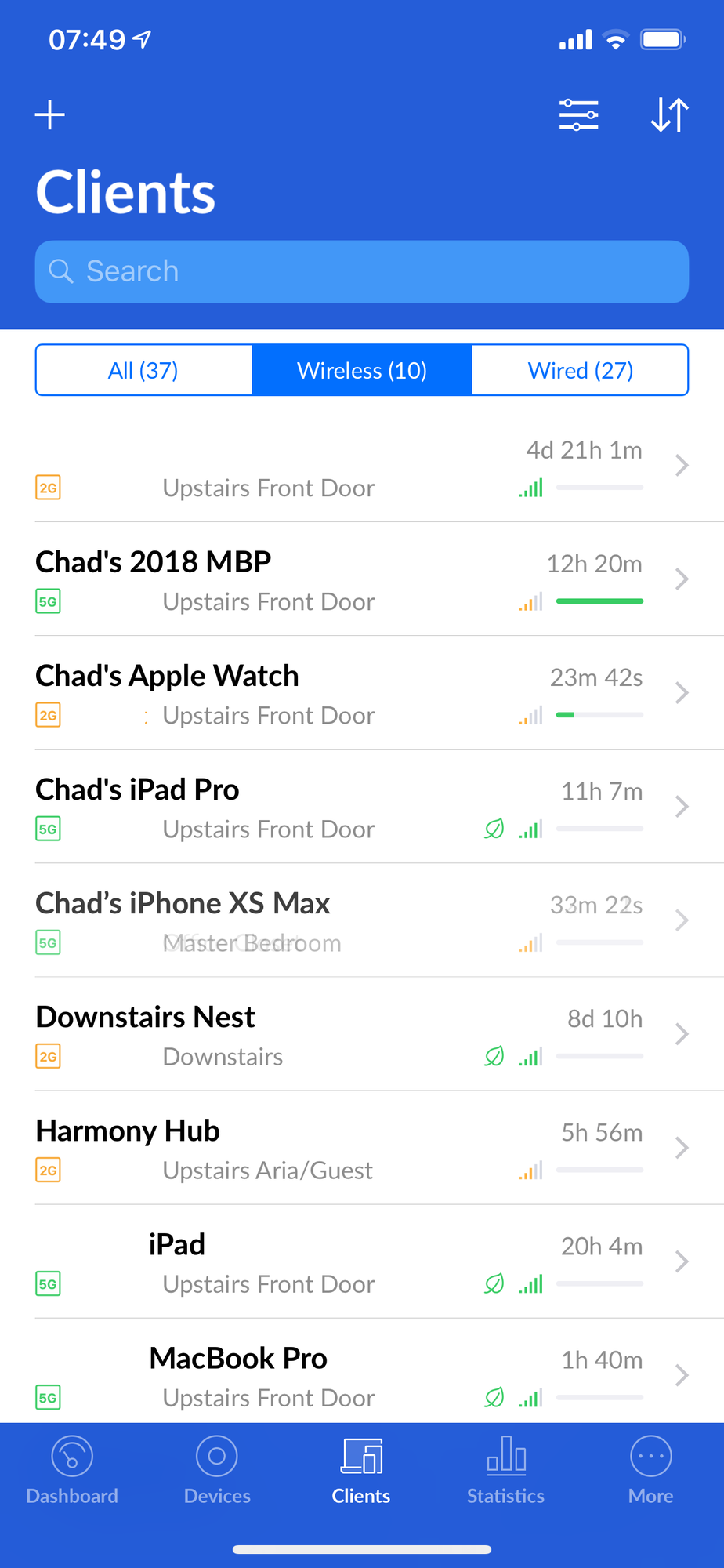Tap the Search field
This screenshot has width=724, height=1568.
(362, 272)
